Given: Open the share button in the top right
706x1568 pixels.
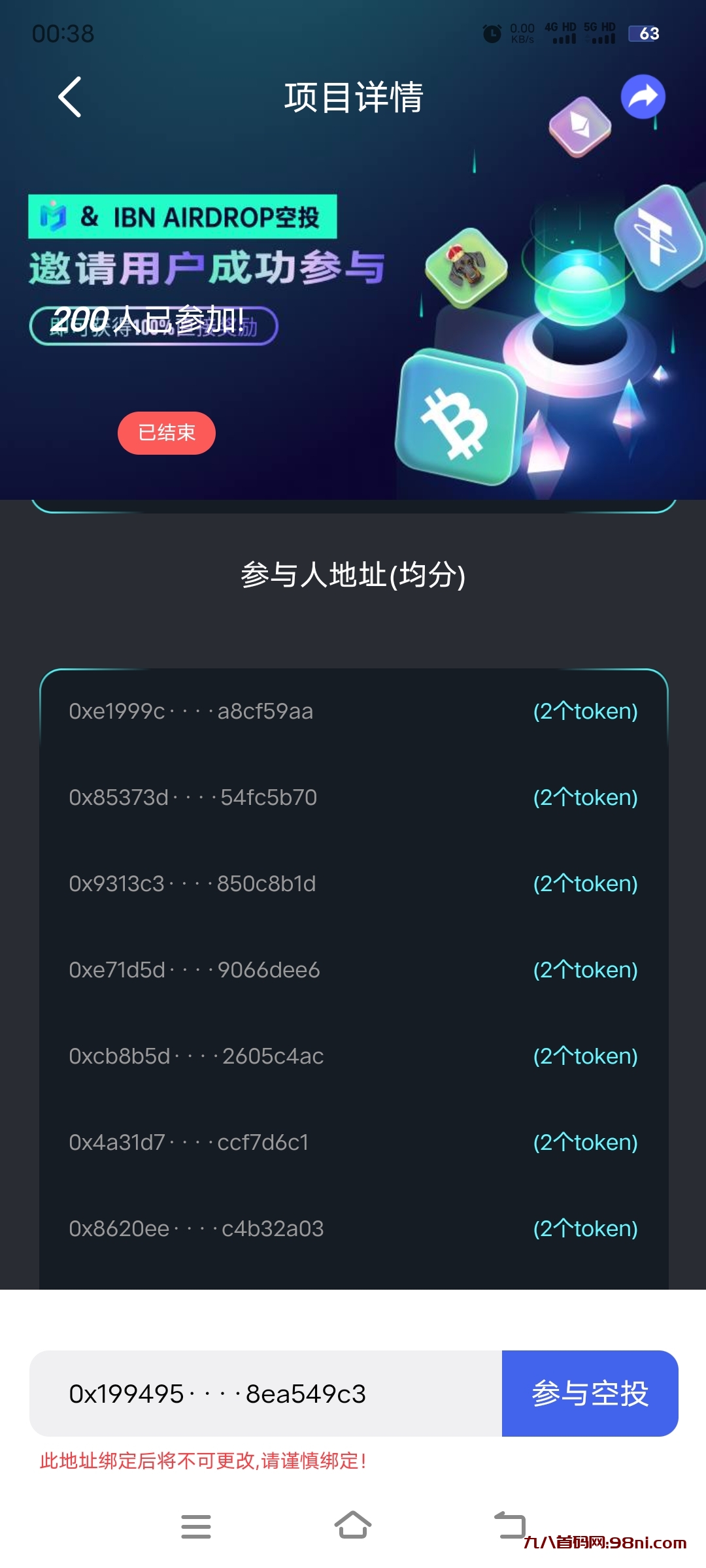Looking at the screenshot, I should coord(643,97).
